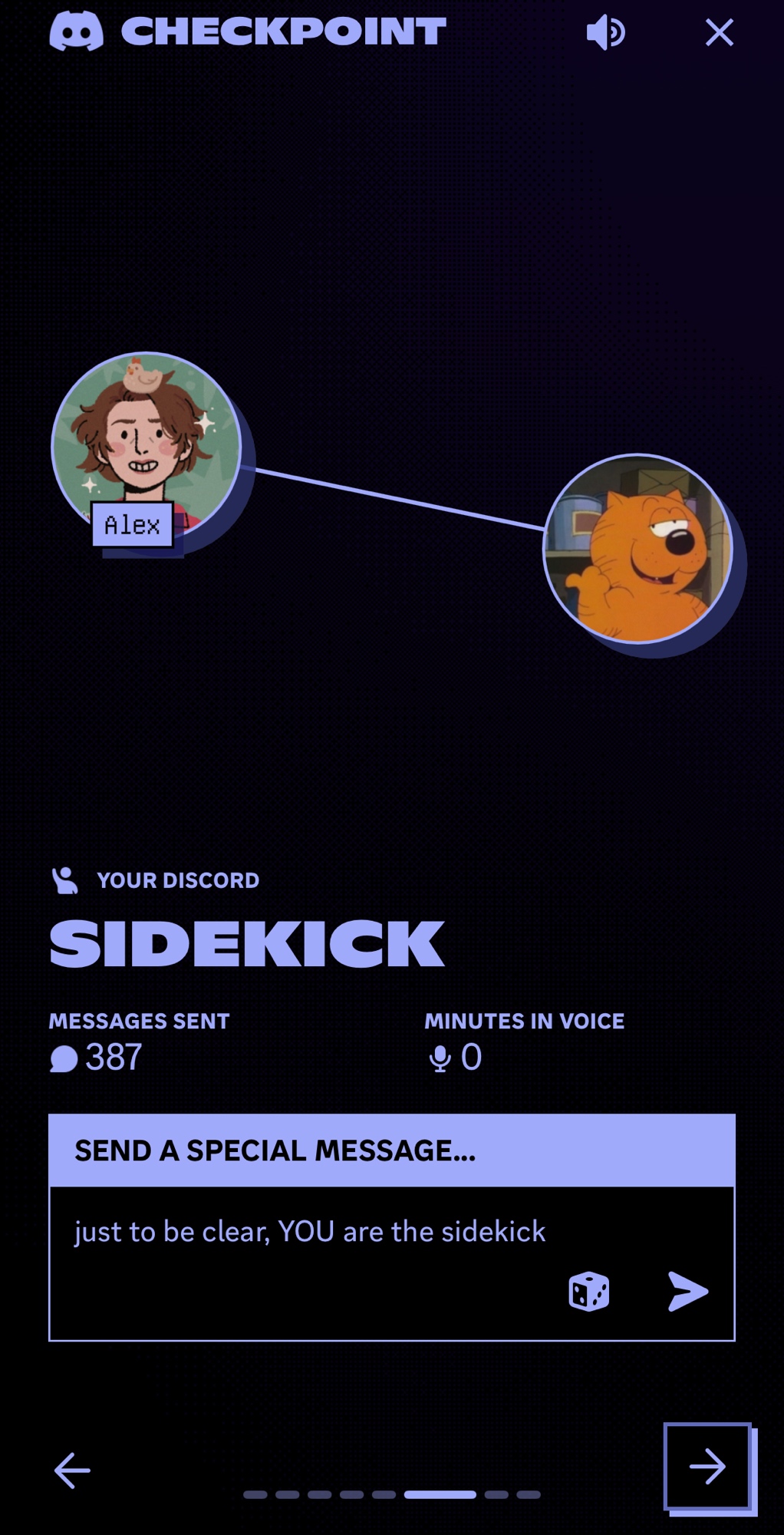Tap the orange cat avatar
The width and height of the screenshot is (784, 1535).
[x=637, y=548]
